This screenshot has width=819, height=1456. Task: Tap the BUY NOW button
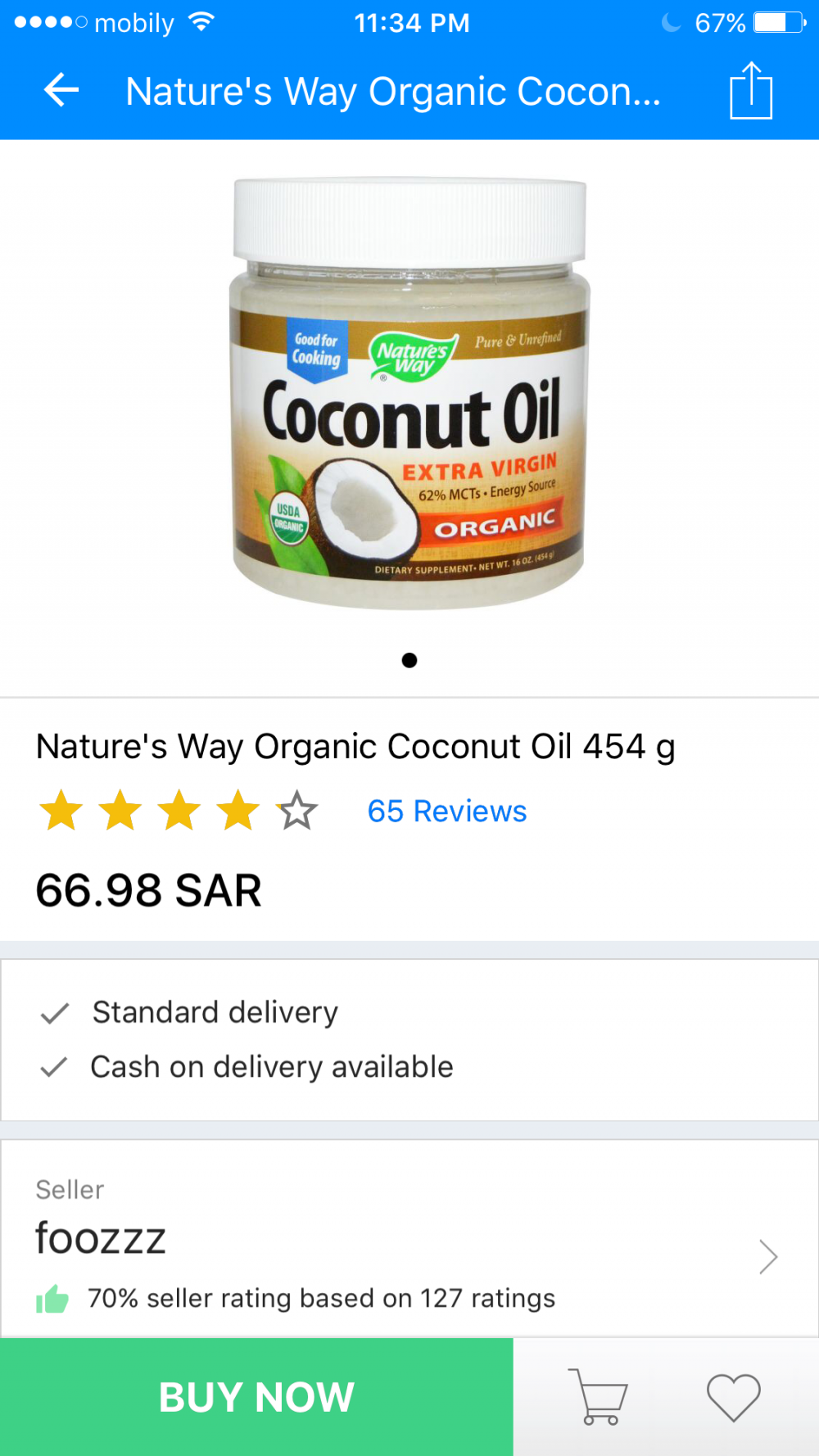(256, 1397)
